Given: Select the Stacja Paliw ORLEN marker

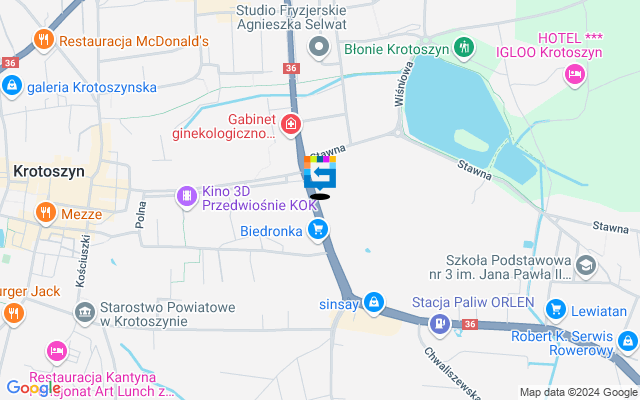Looking at the screenshot, I should point(438,324).
